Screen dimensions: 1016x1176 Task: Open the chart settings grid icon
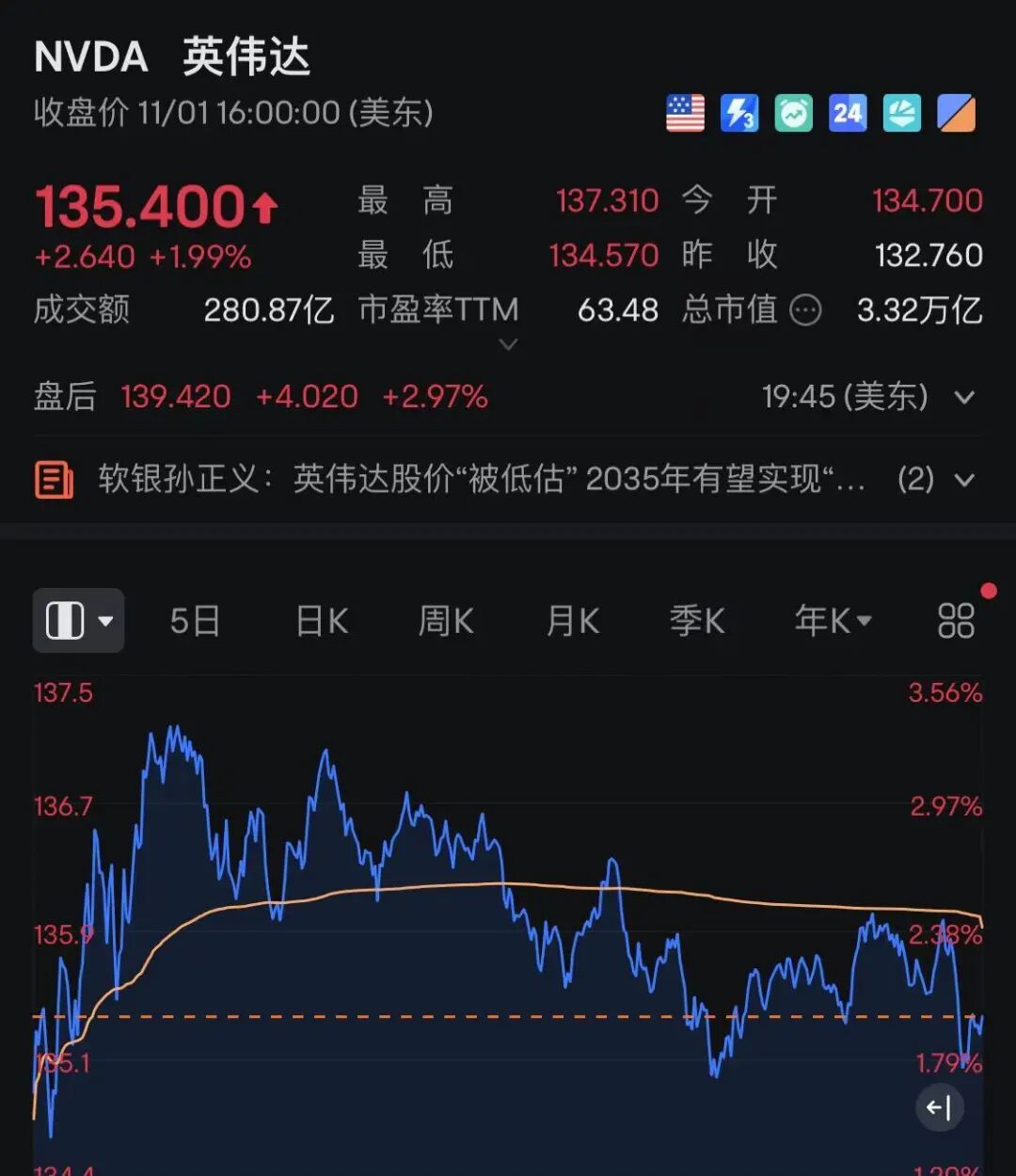tap(956, 621)
